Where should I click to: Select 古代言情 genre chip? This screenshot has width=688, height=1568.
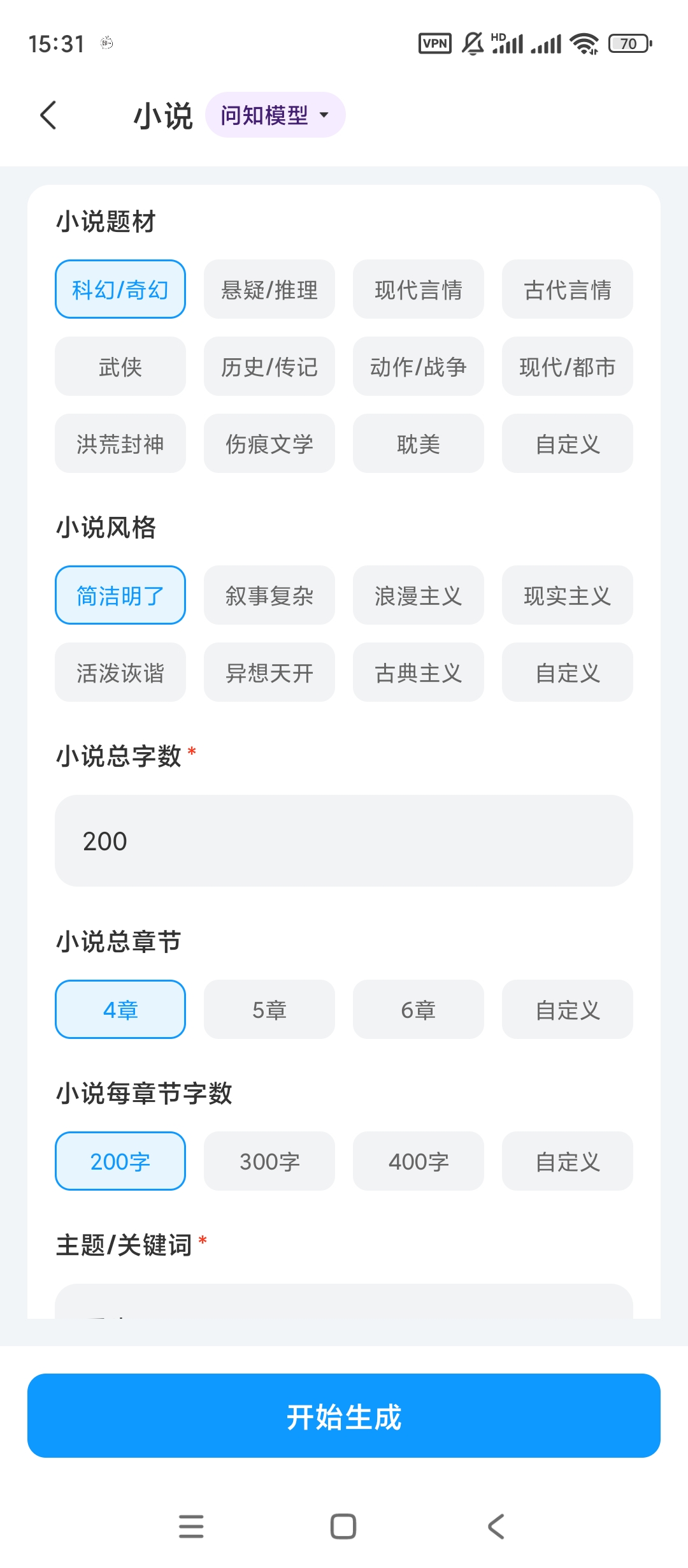567,289
